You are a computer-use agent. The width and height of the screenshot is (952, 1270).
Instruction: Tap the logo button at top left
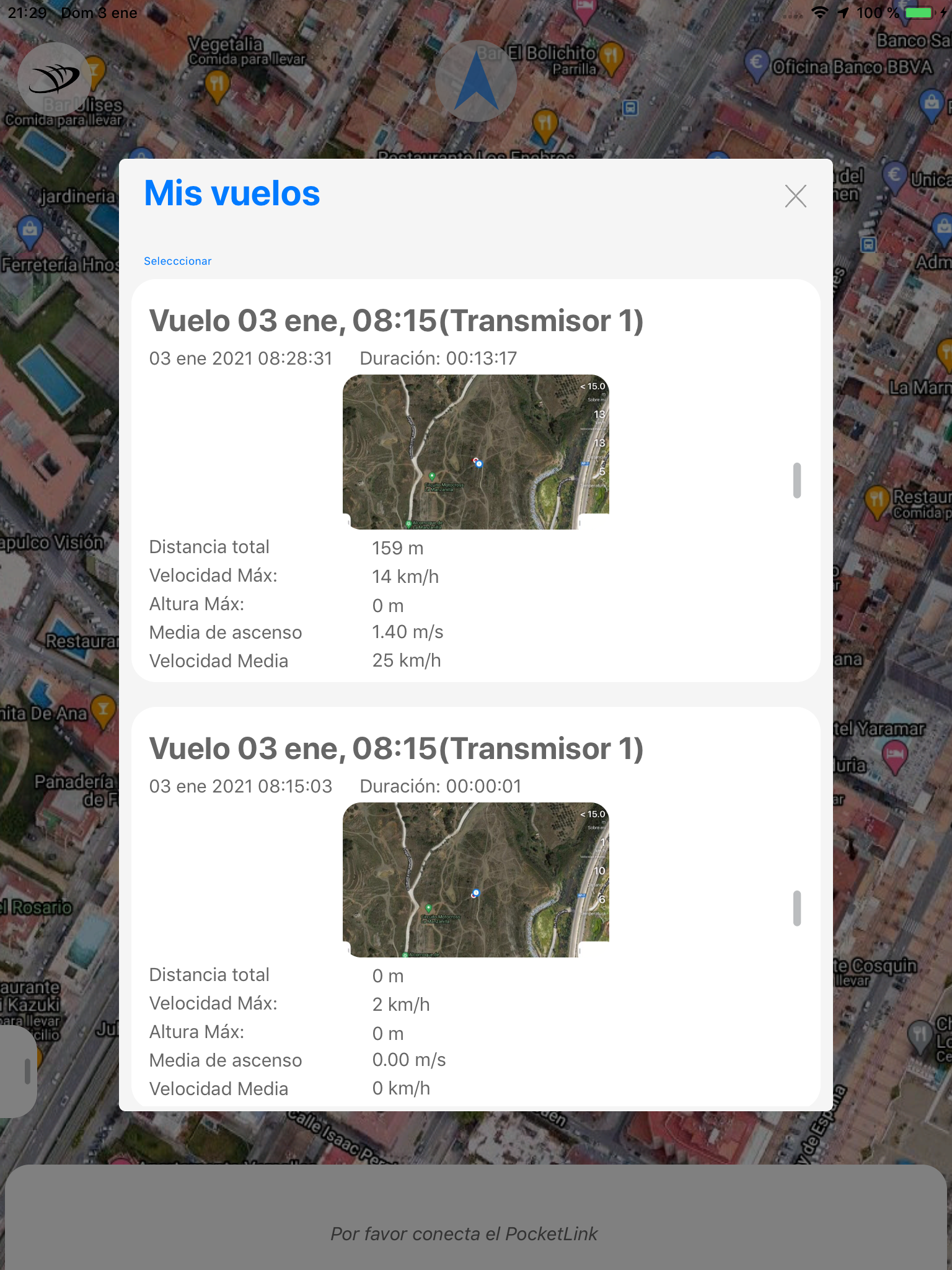click(55, 79)
